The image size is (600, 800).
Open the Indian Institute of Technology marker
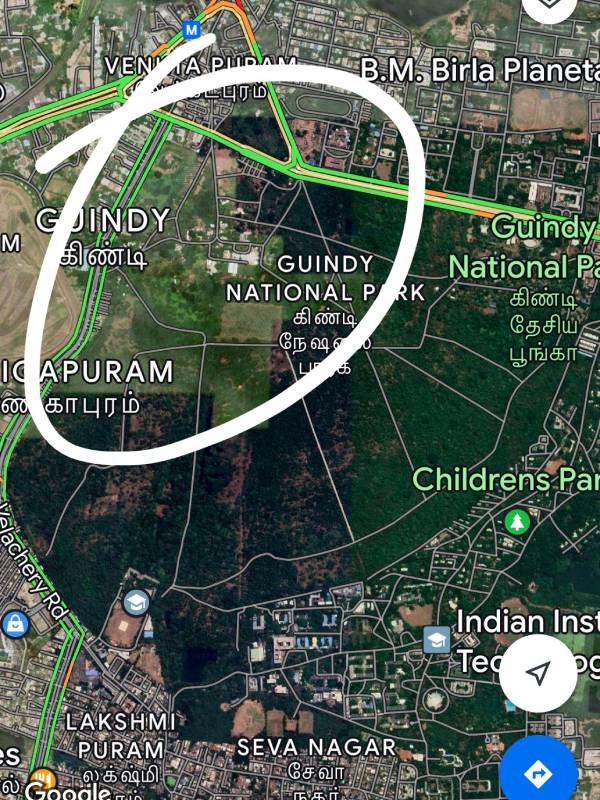tap(437, 639)
